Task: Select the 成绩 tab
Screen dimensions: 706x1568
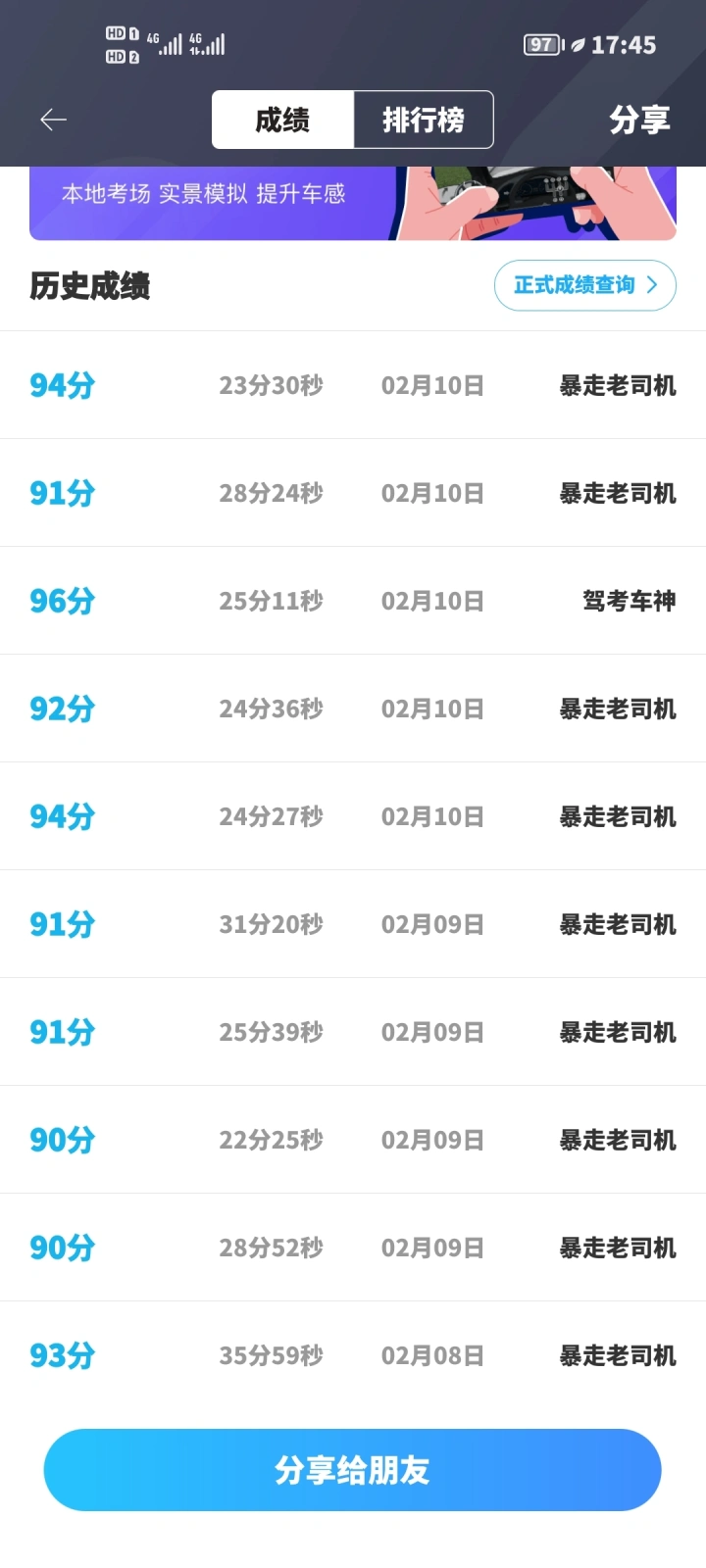Action: pyautogui.click(x=282, y=120)
